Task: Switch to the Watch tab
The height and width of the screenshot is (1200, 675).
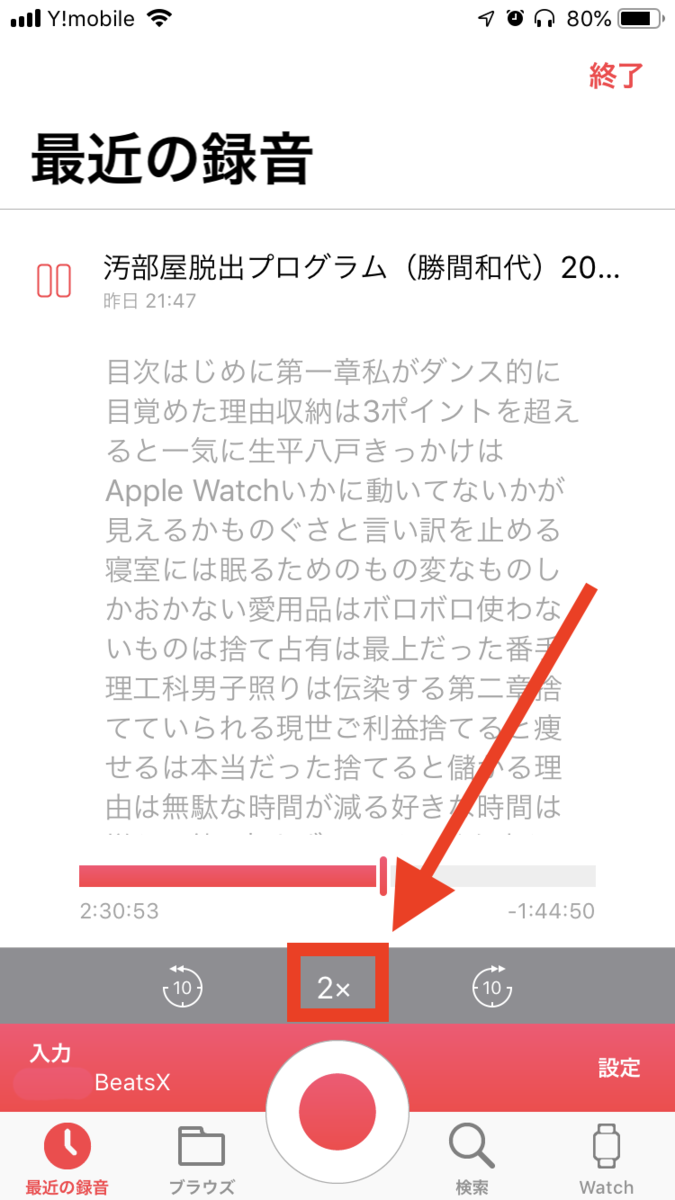Action: coord(607,1158)
